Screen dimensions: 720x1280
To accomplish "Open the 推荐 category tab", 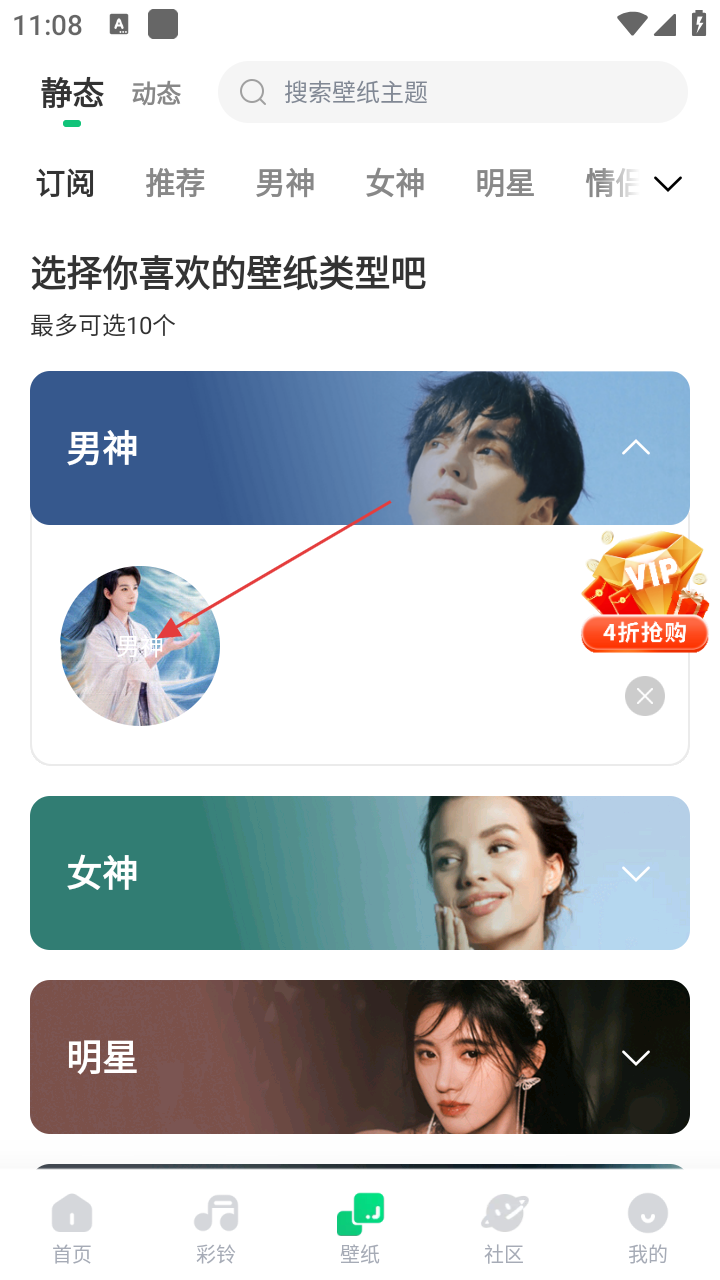I will (x=175, y=183).
